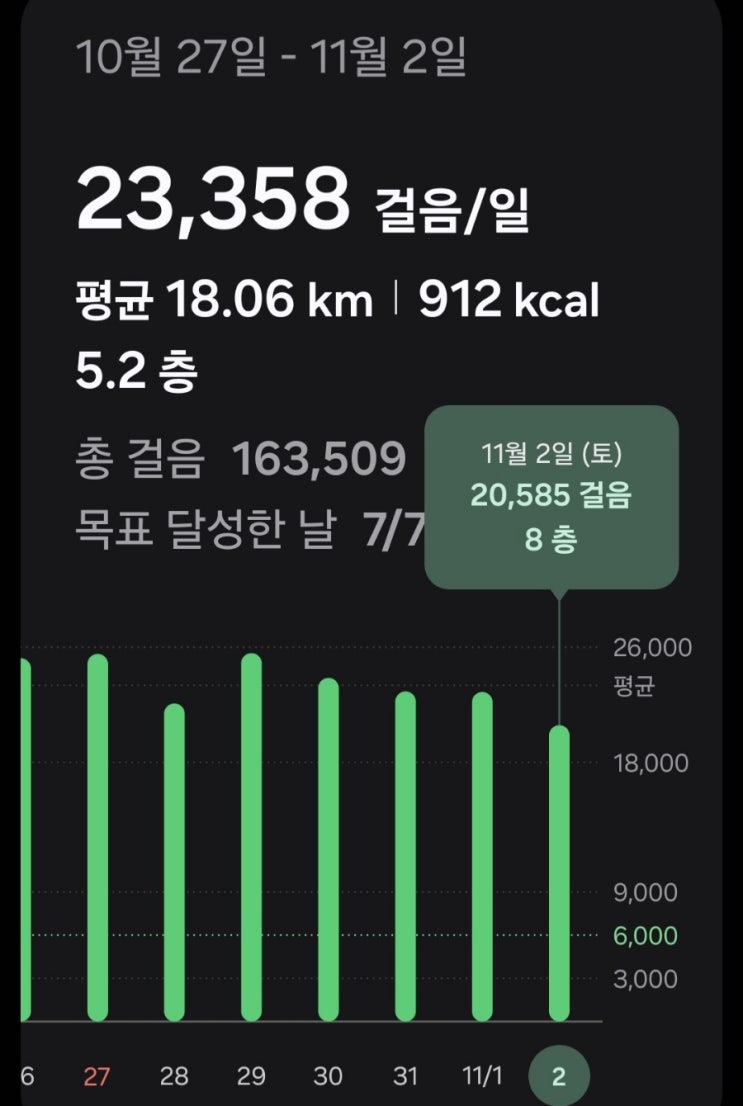The image size is (743, 1106).
Task: View steps recorded on day 30
Action: click(328, 850)
